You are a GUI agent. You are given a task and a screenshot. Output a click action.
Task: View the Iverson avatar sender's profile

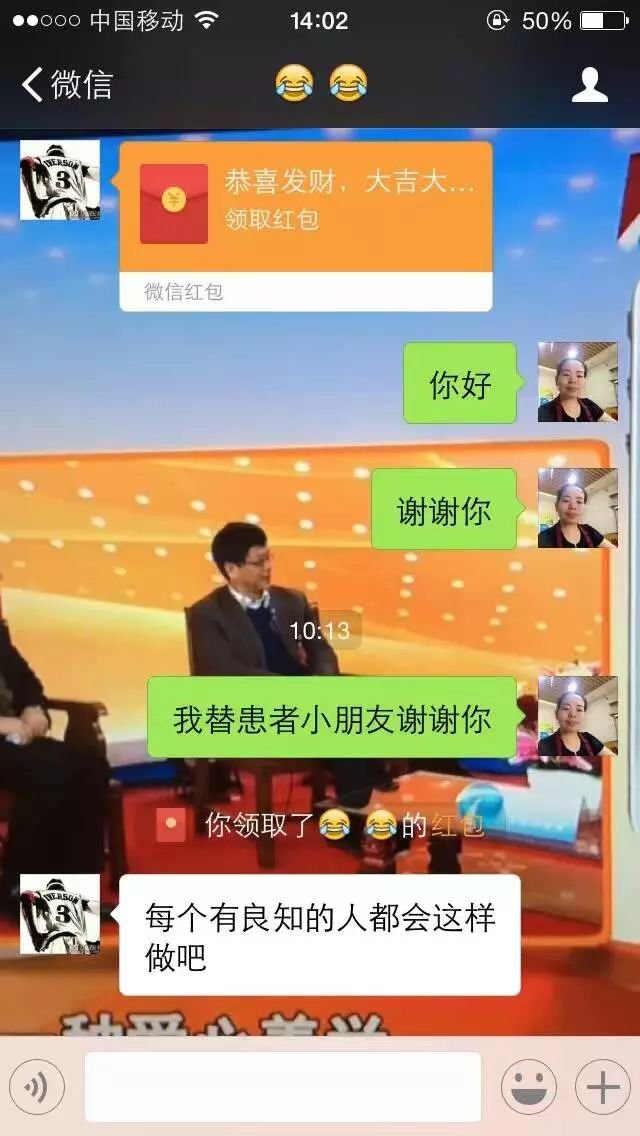[60, 180]
